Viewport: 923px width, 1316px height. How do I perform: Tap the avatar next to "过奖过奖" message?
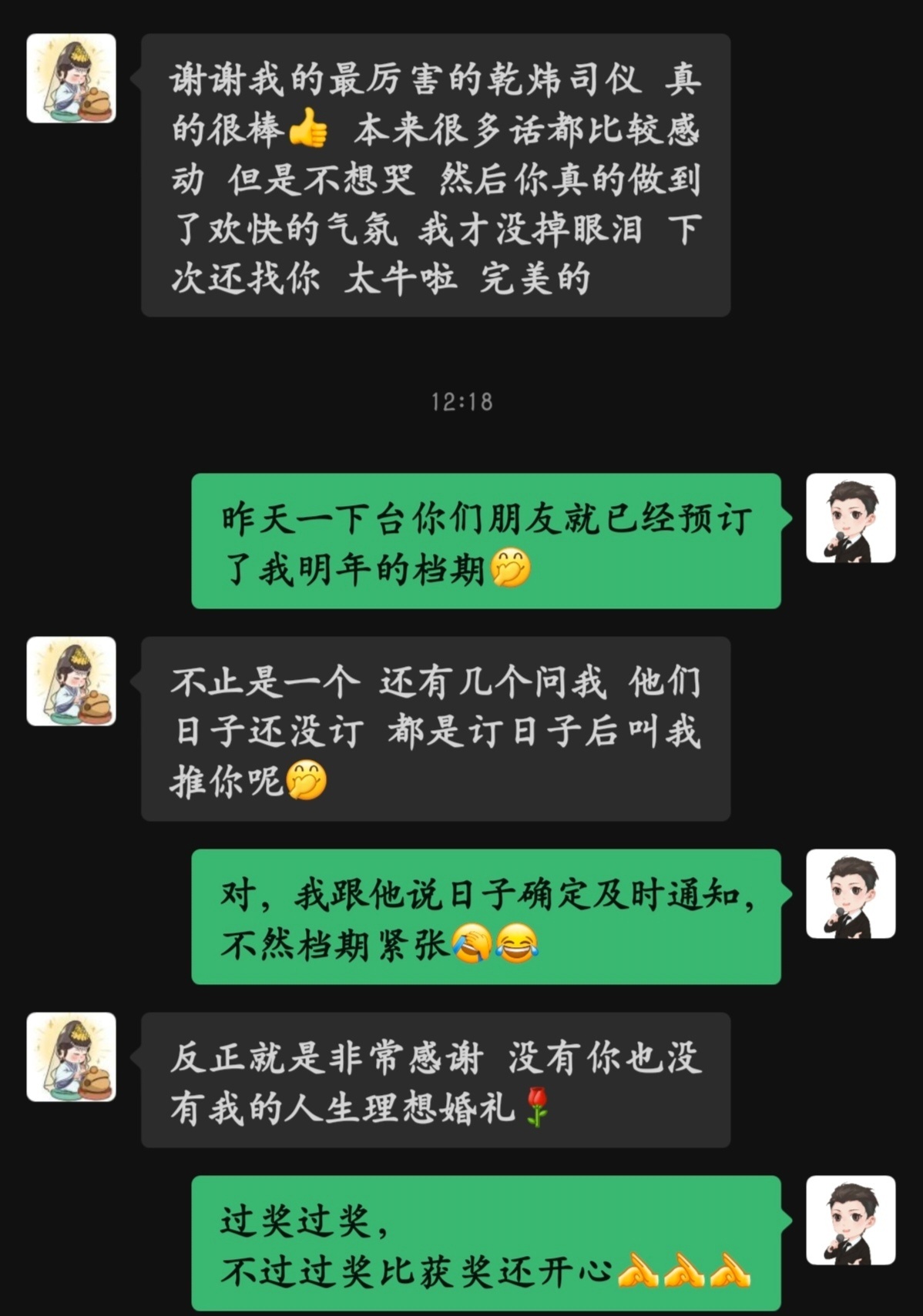coord(851,1221)
